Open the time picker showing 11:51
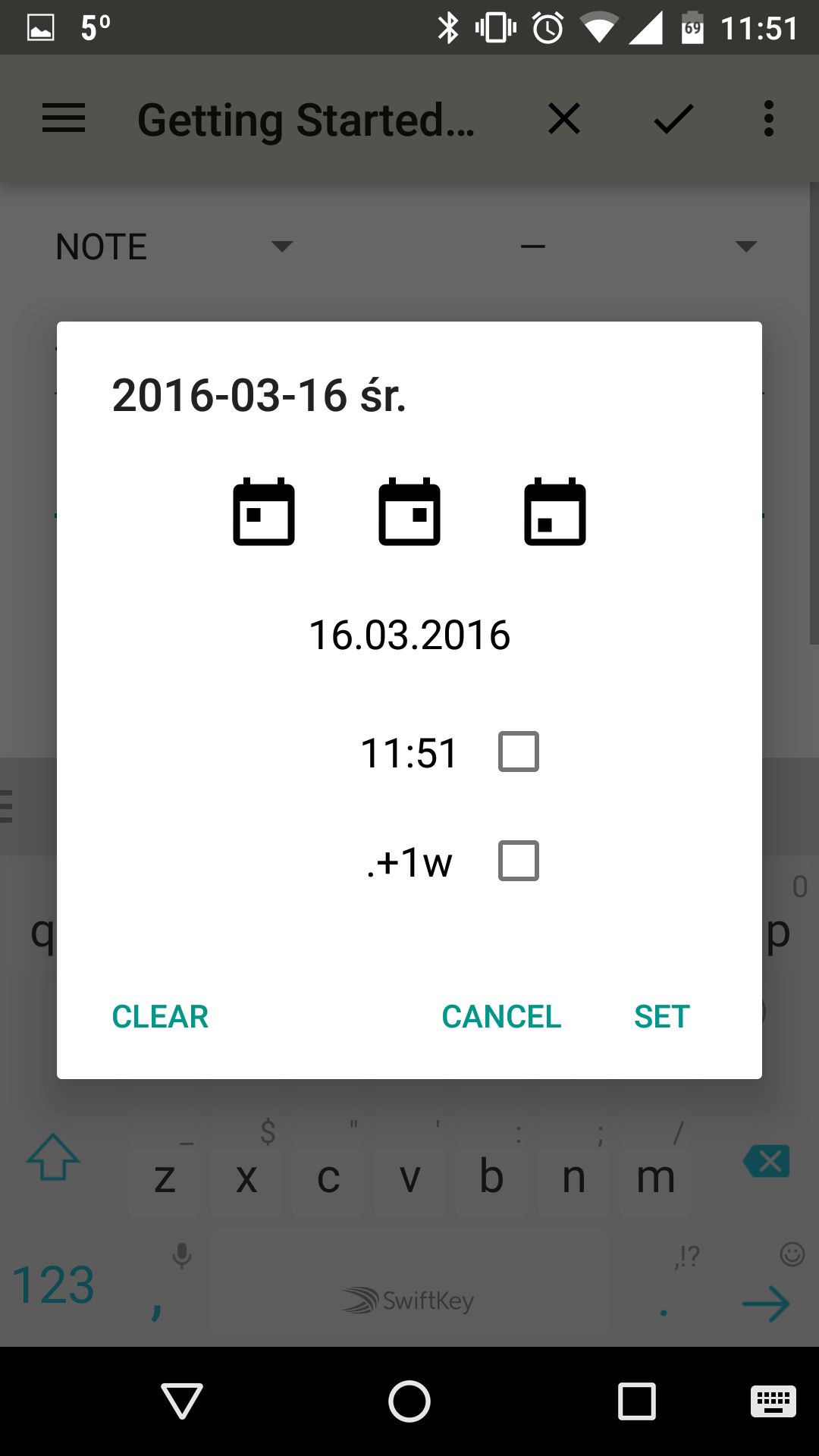This screenshot has width=819, height=1456. (409, 753)
